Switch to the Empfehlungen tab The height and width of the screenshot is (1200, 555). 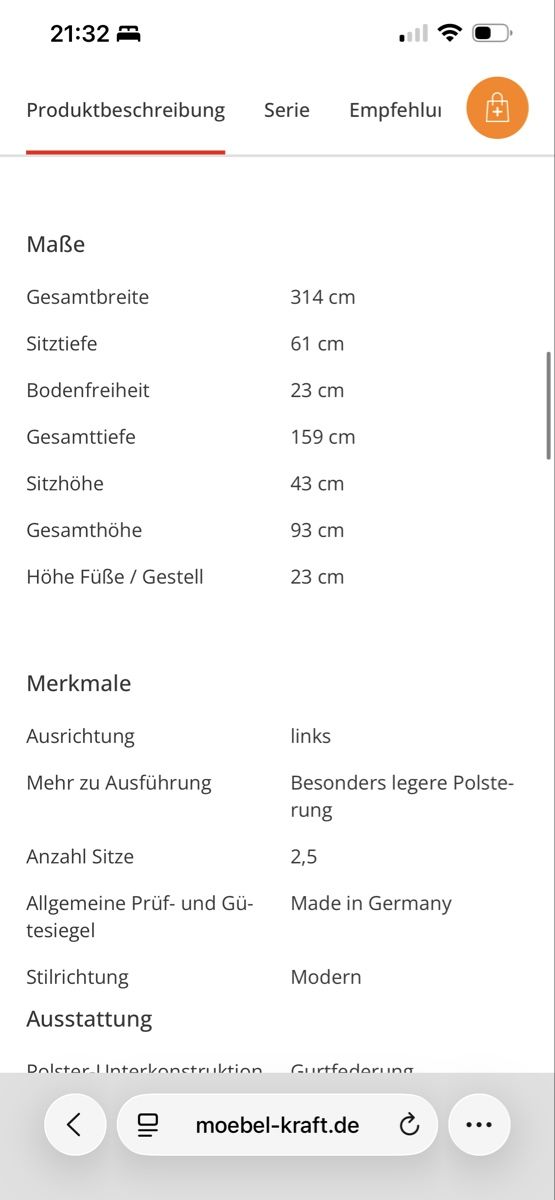pos(395,110)
